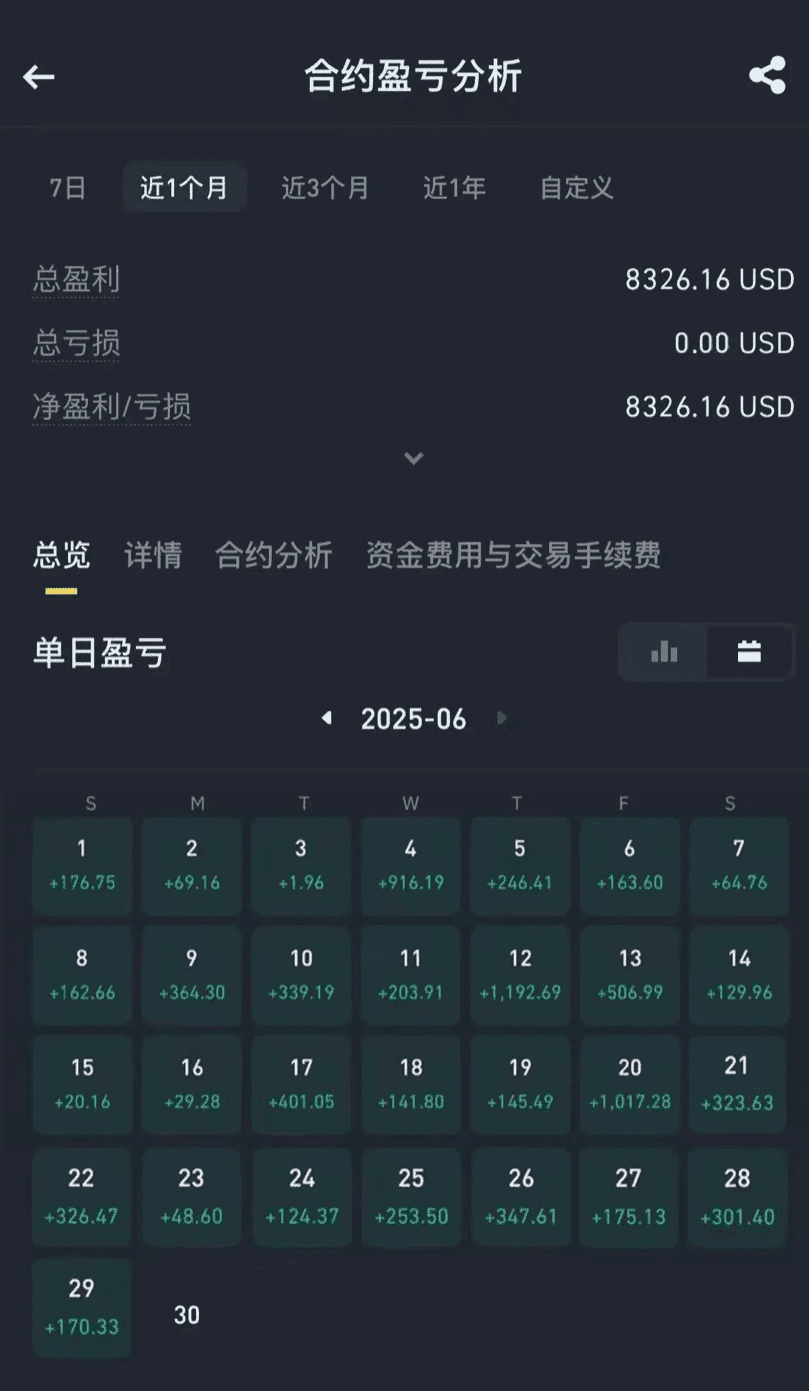This screenshot has height=1391, width=809.
Task: Expand the summary with the down chevron
Action: click(x=413, y=458)
